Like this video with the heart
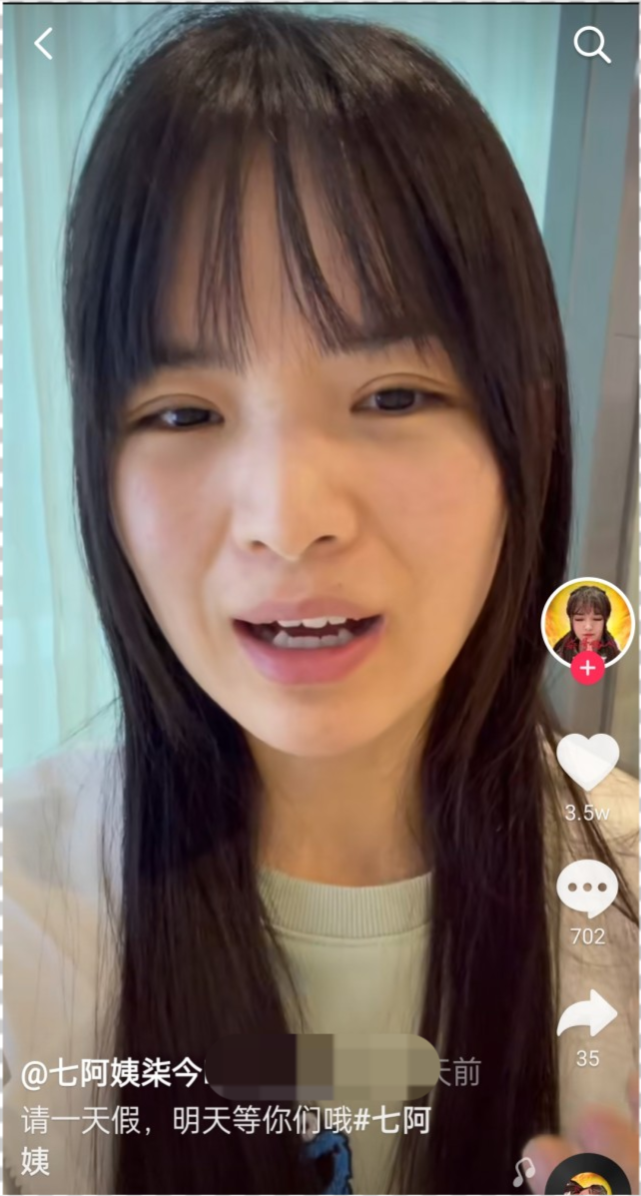 [587, 761]
